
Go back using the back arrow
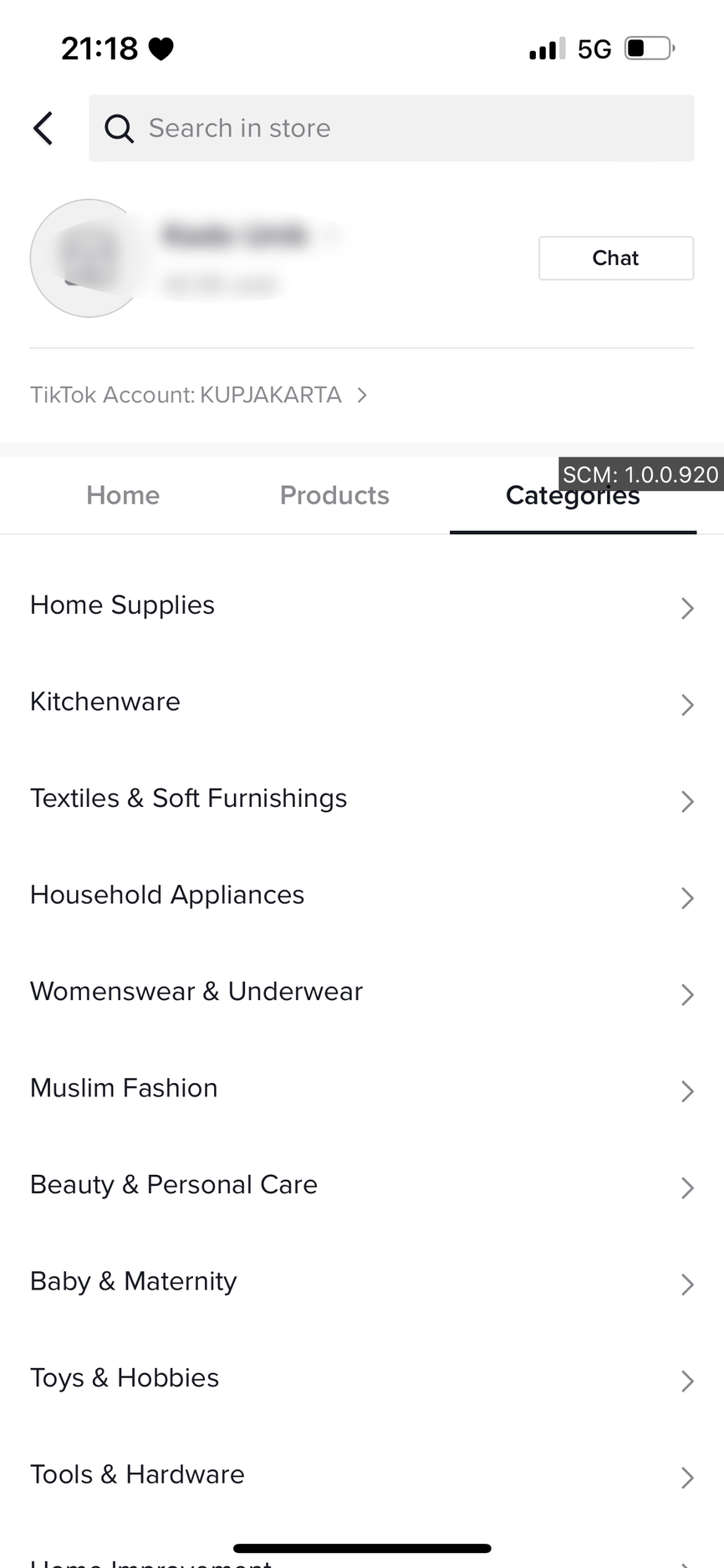pyautogui.click(x=43, y=129)
